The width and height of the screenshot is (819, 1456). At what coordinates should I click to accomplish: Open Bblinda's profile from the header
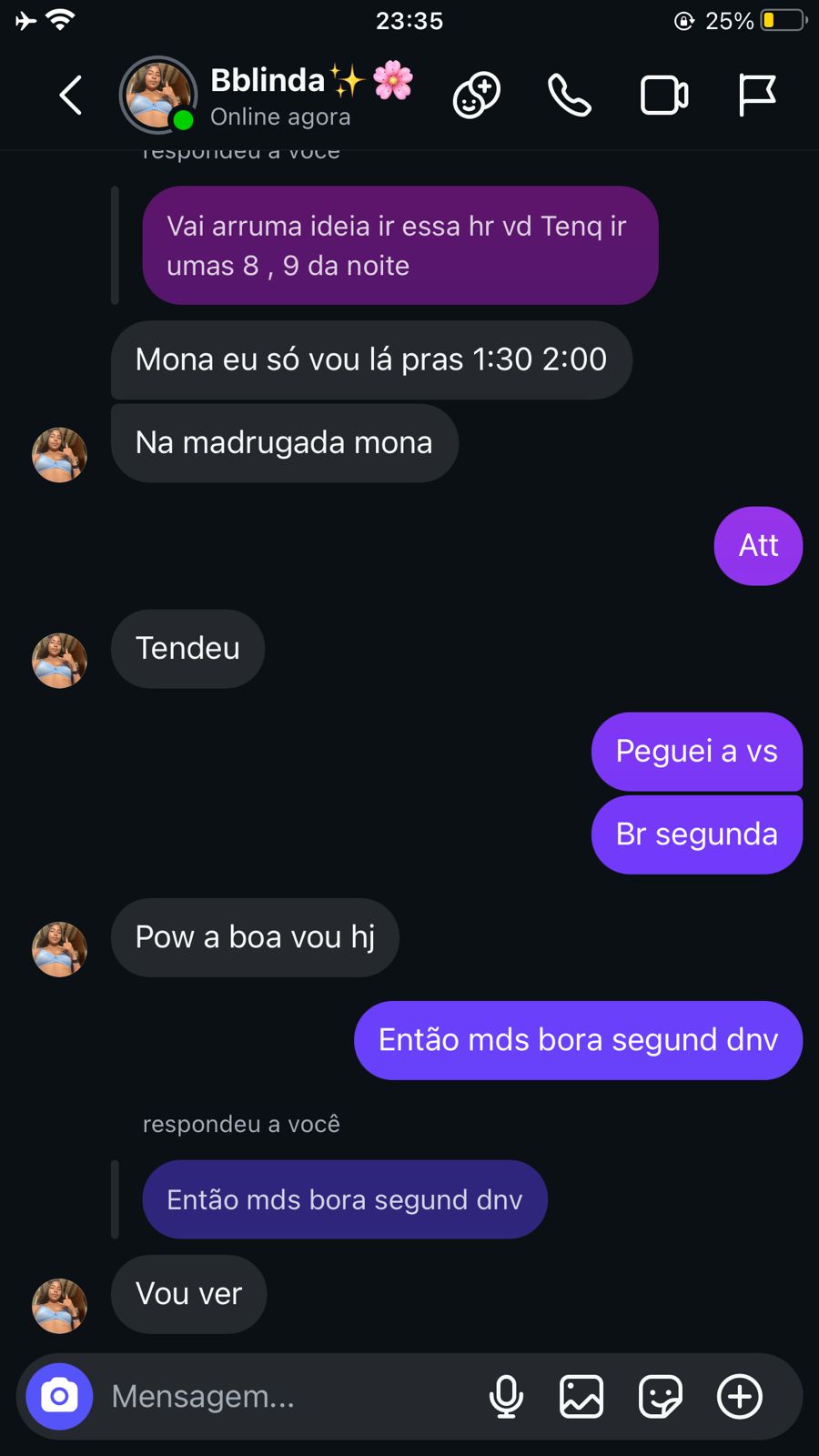(268, 96)
